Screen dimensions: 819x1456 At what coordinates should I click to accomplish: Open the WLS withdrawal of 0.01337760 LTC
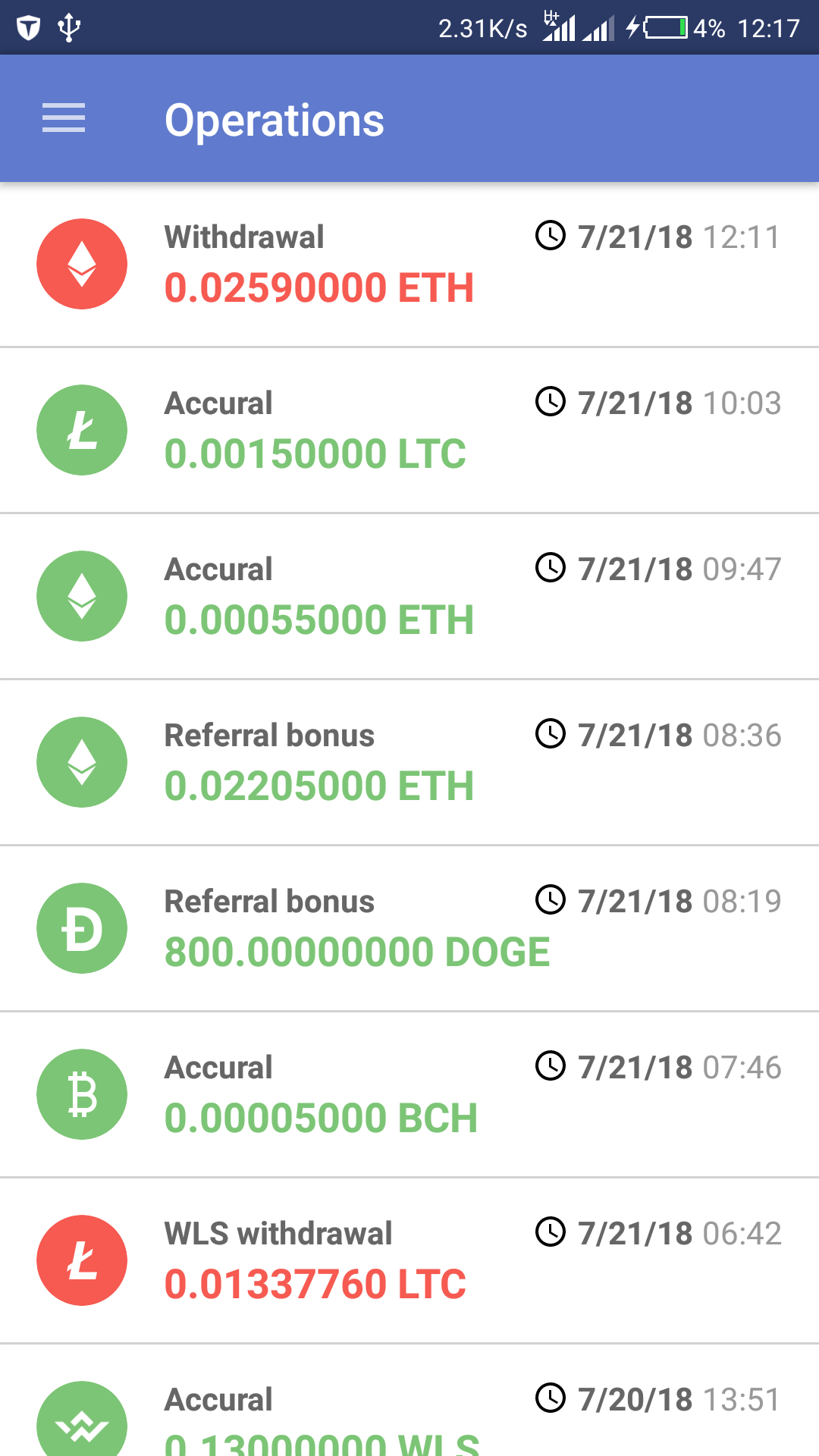click(409, 1260)
